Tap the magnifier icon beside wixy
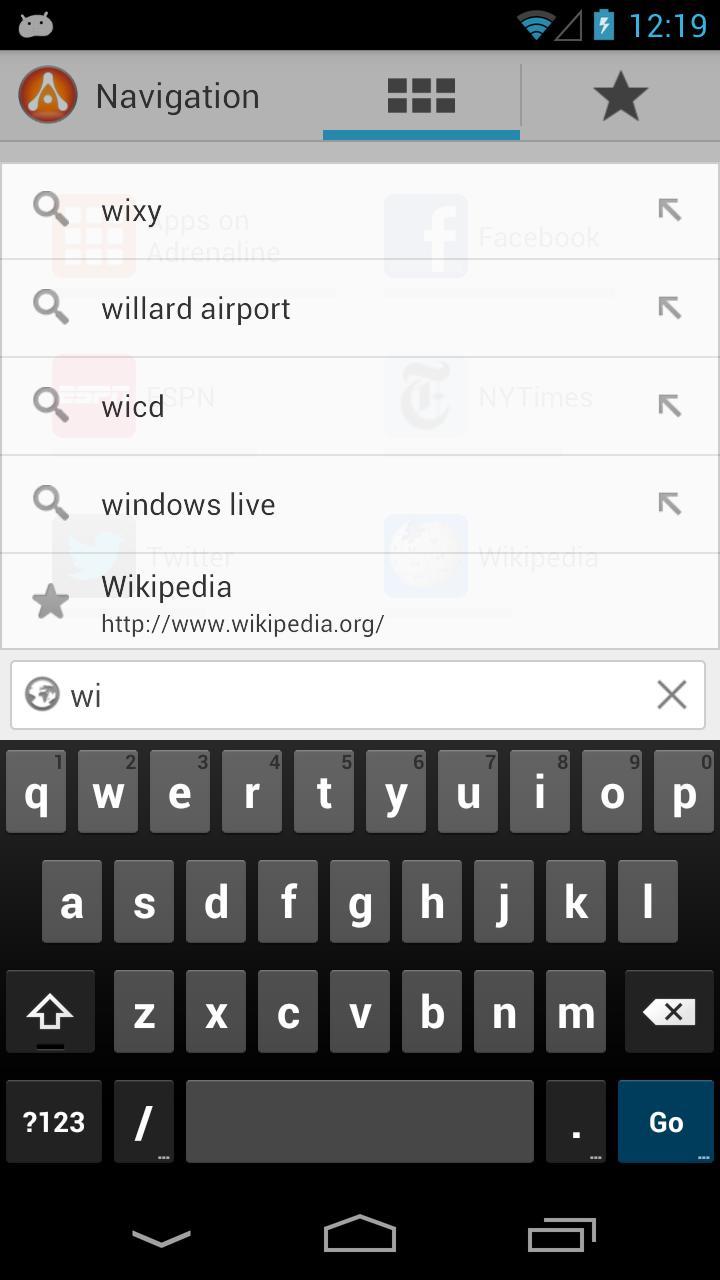The height and width of the screenshot is (1280, 720). [50, 208]
